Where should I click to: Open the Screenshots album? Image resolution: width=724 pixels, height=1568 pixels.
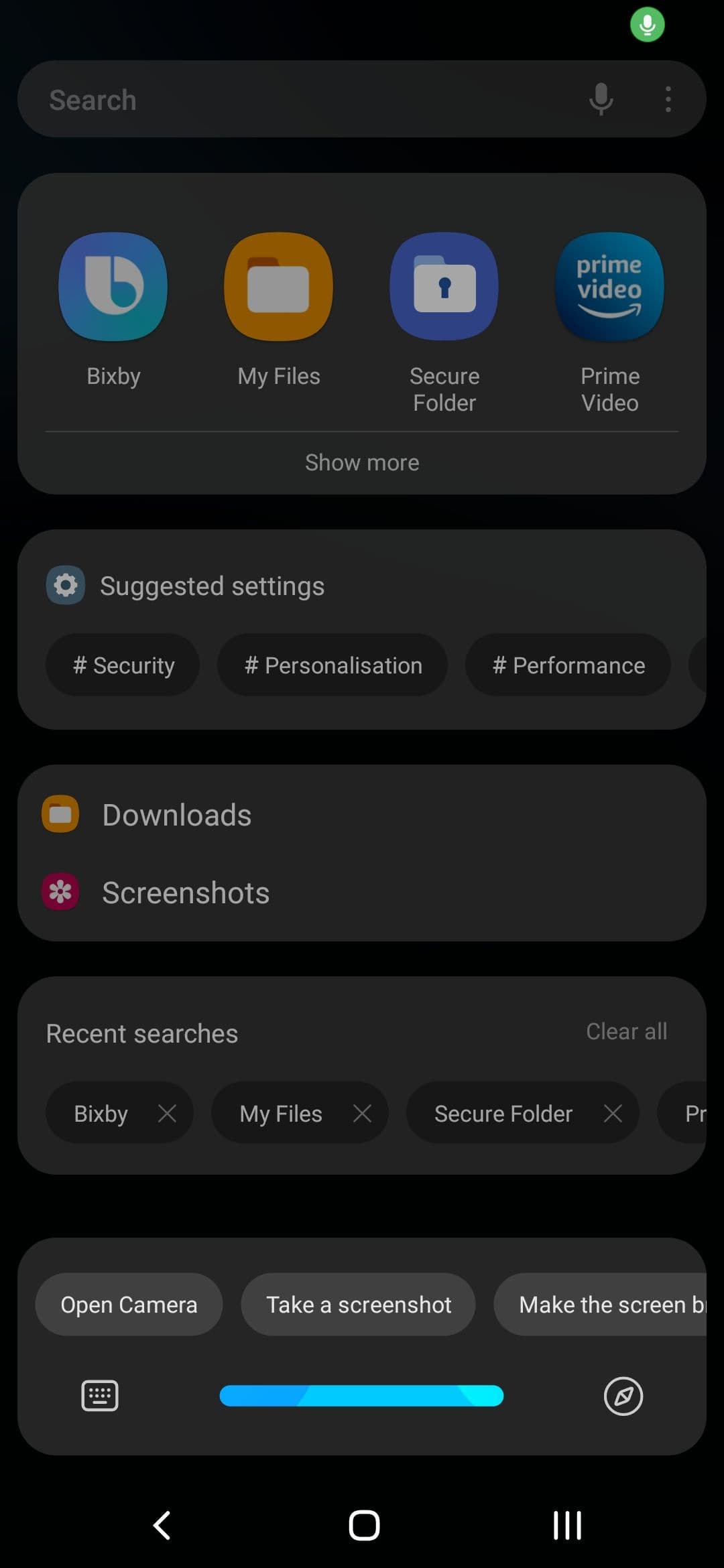click(185, 893)
